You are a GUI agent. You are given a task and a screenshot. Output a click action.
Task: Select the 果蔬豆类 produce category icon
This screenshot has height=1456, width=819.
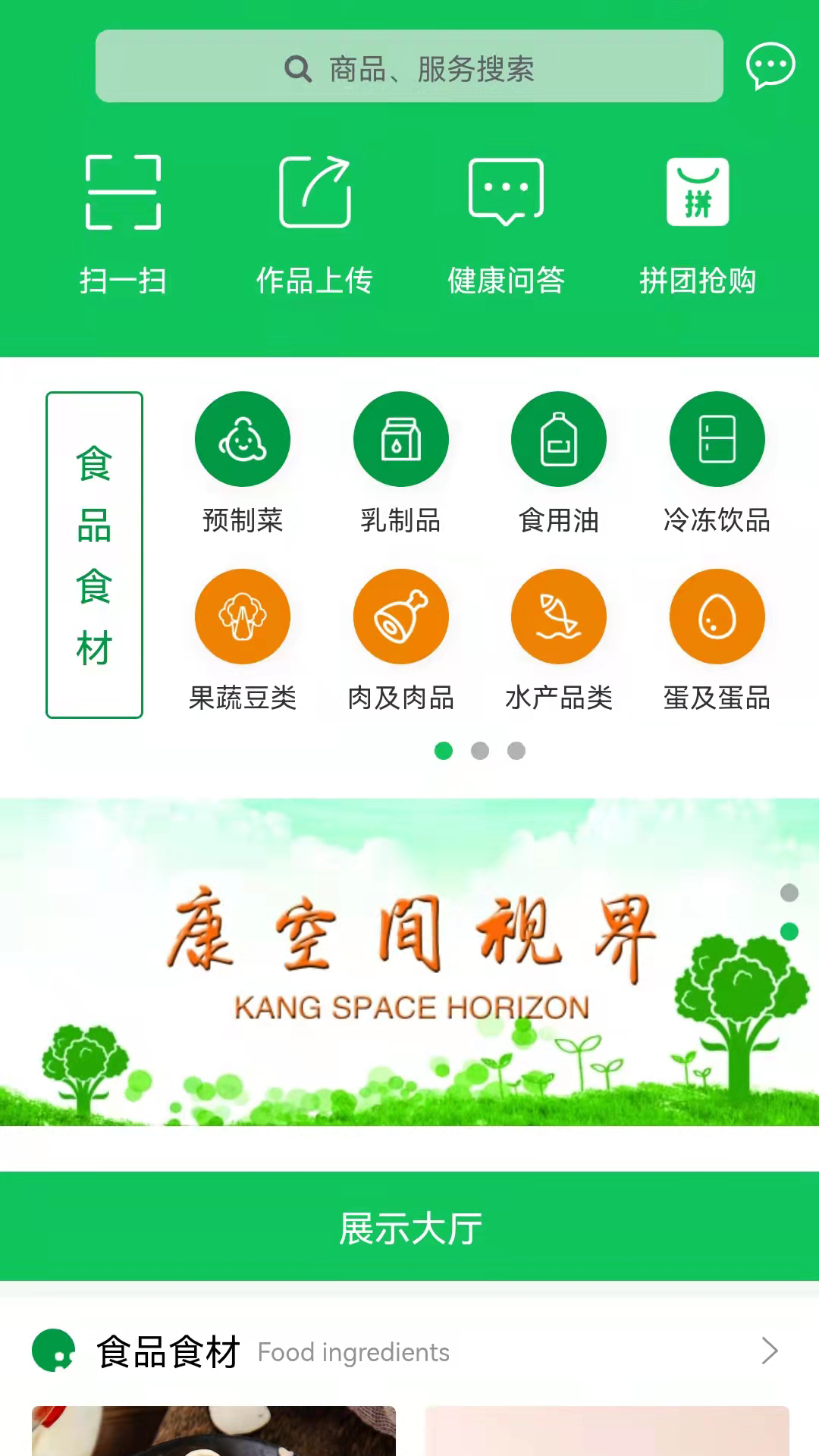242,616
